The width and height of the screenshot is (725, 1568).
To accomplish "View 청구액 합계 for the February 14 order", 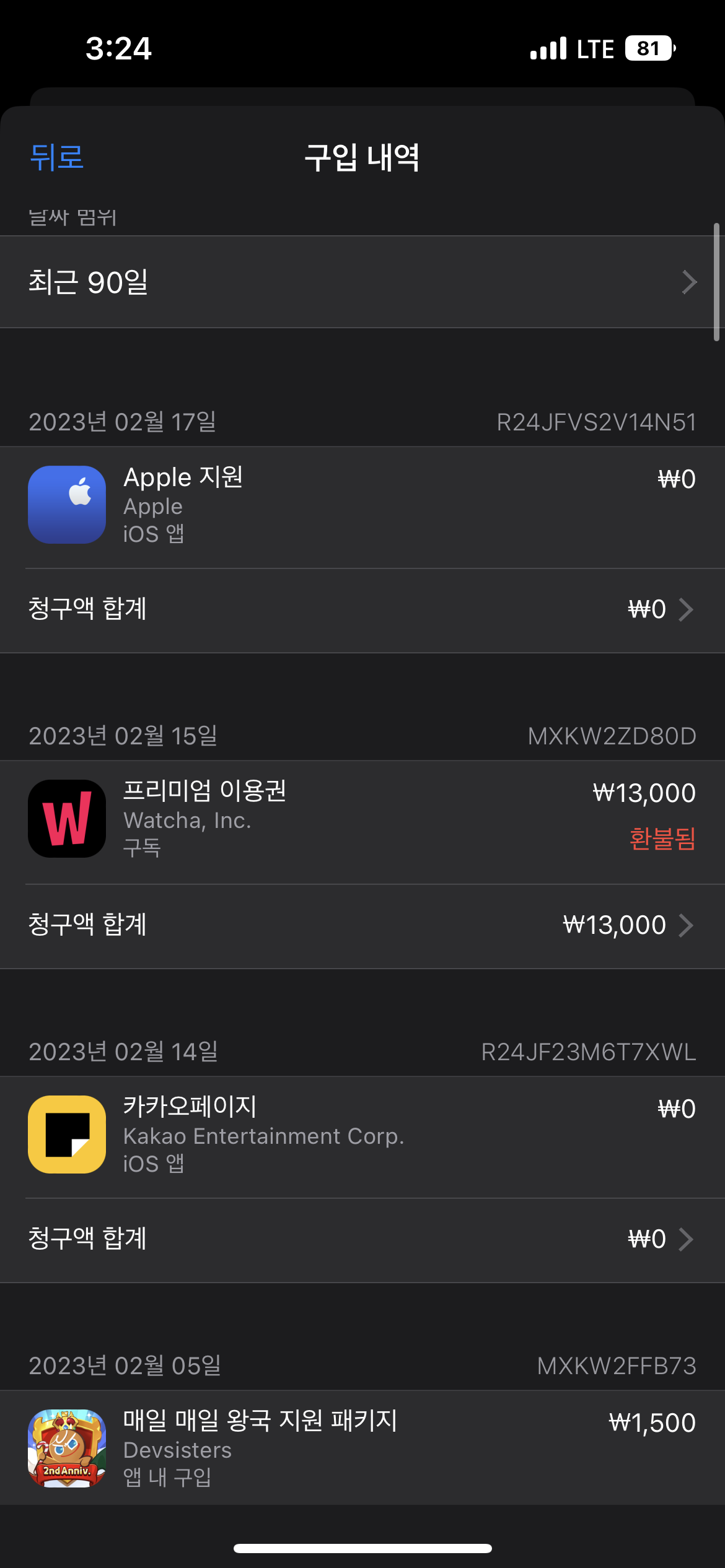I will click(x=362, y=1239).
